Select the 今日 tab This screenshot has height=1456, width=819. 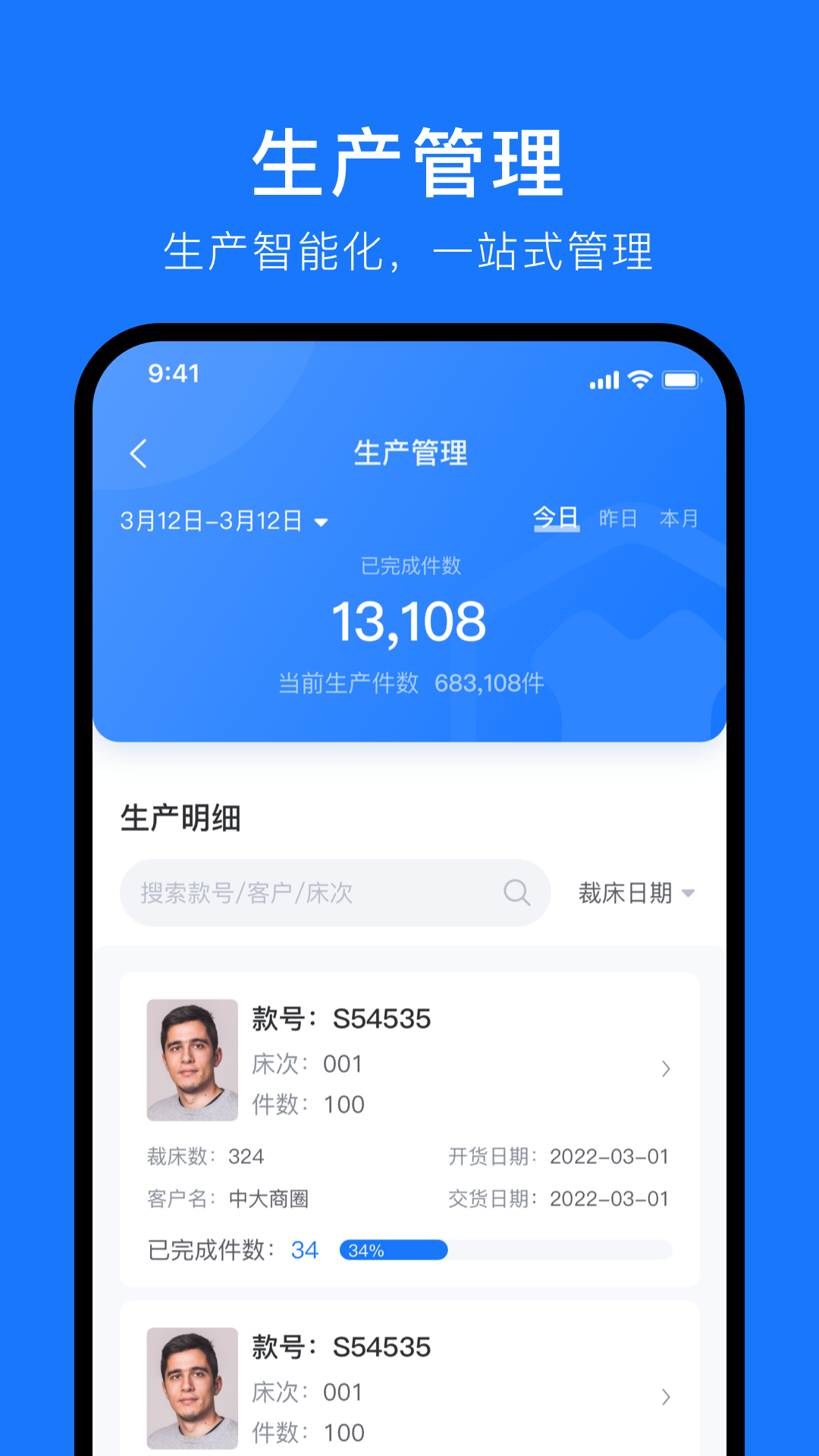click(x=556, y=517)
